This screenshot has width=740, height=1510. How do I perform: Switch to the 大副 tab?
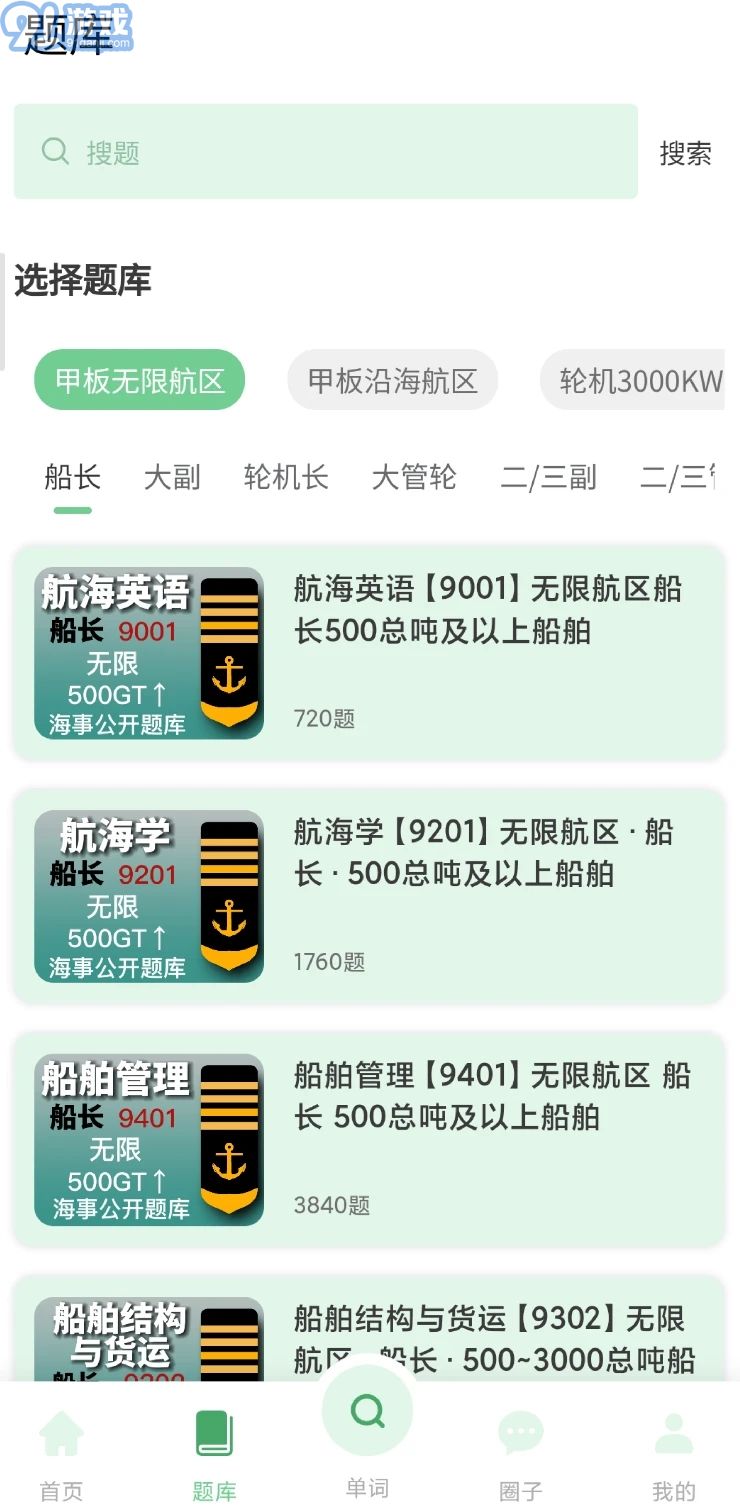pos(172,477)
